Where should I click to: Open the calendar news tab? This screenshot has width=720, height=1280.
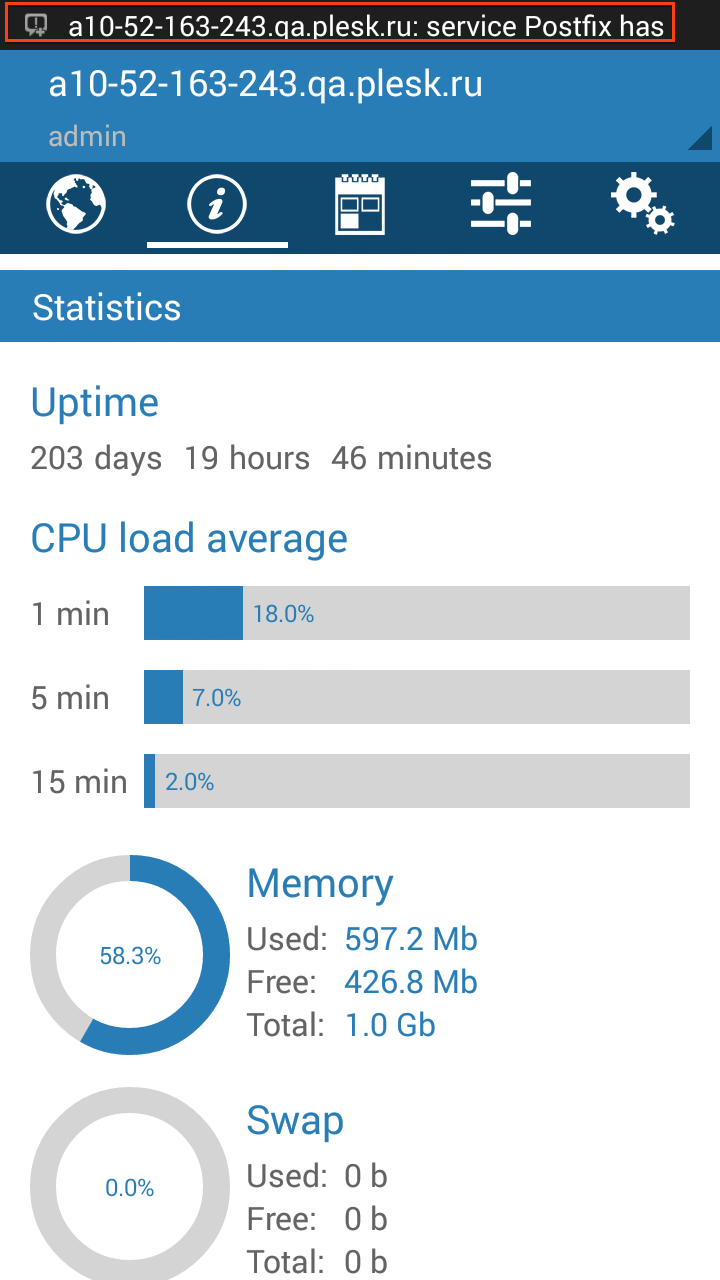click(360, 205)
